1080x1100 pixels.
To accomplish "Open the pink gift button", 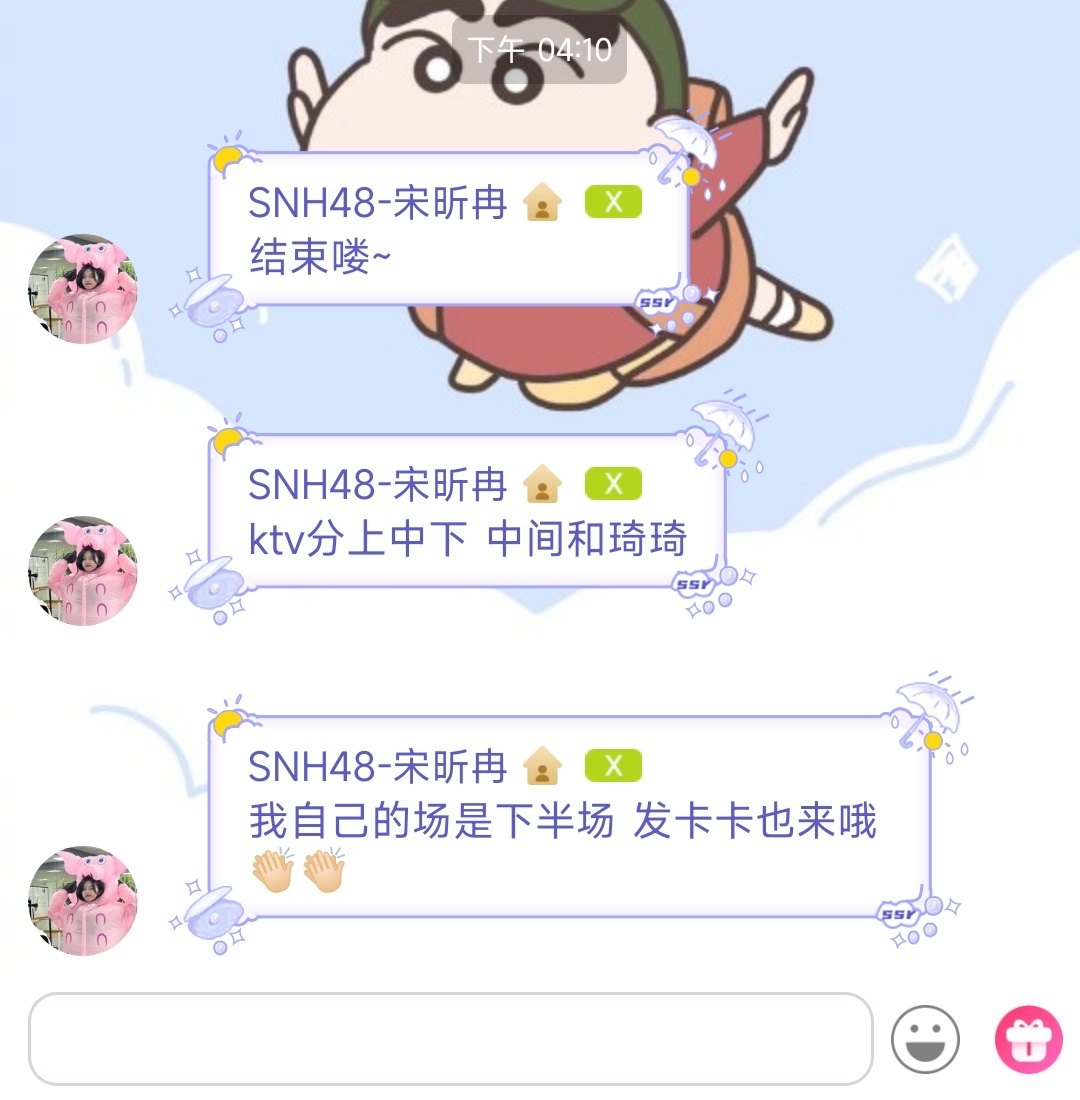I will [x=1028, y=1039].
